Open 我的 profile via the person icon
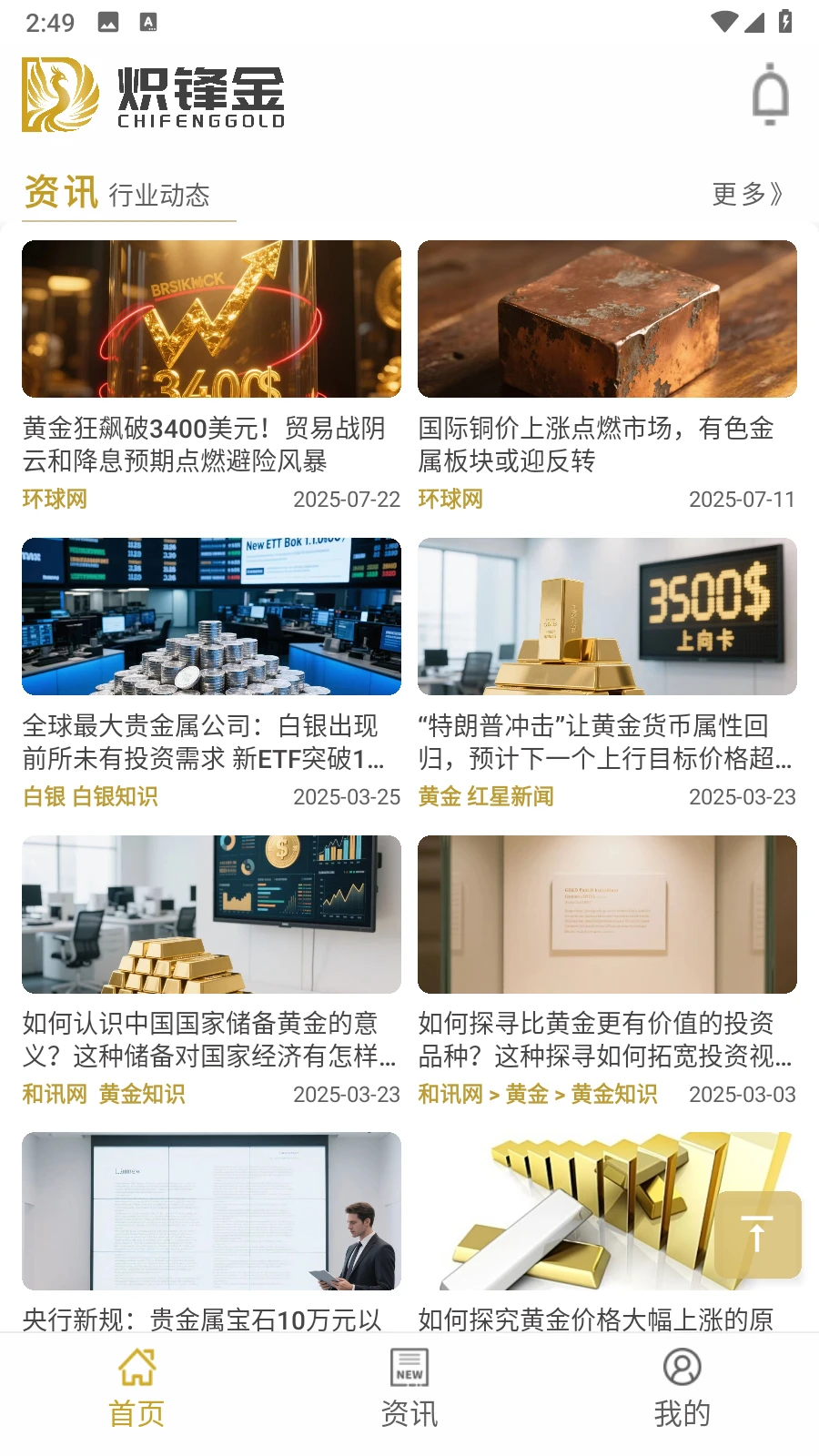Viewport: 819px width, 1456px height. coord(682,1368)
